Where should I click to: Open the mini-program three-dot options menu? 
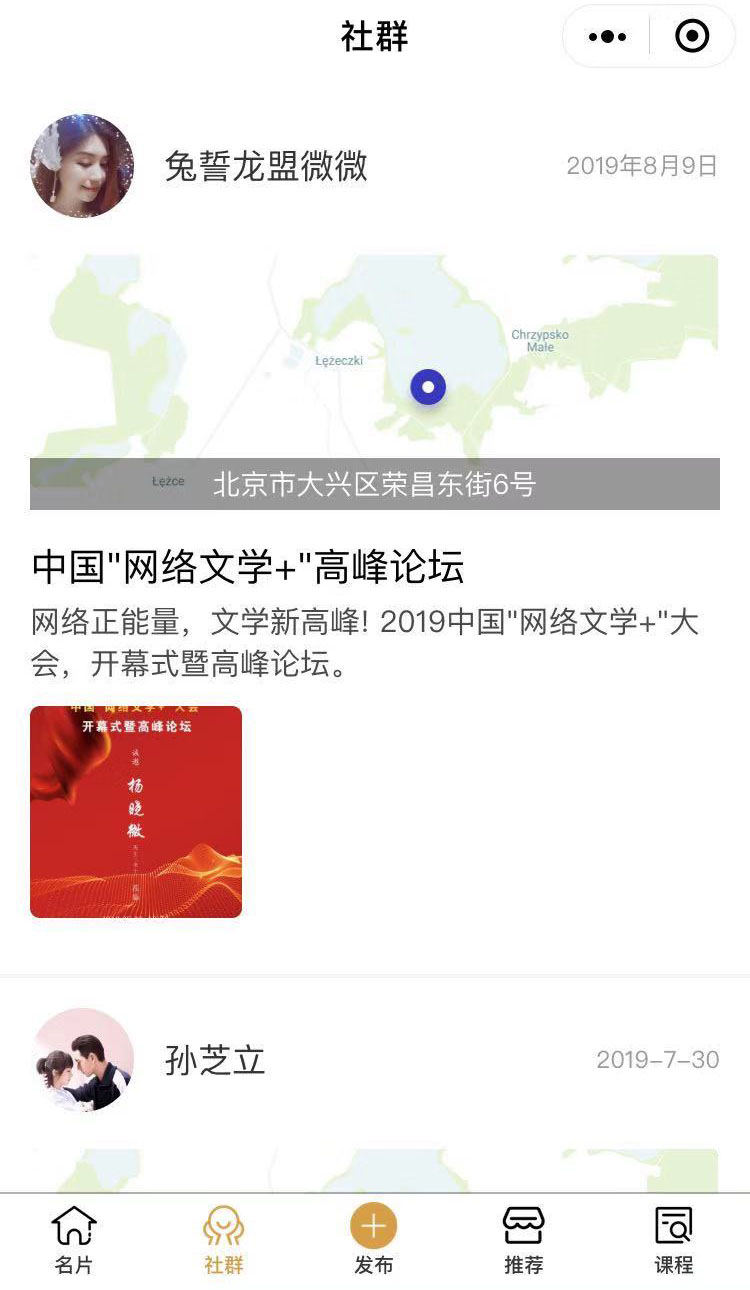607,36
